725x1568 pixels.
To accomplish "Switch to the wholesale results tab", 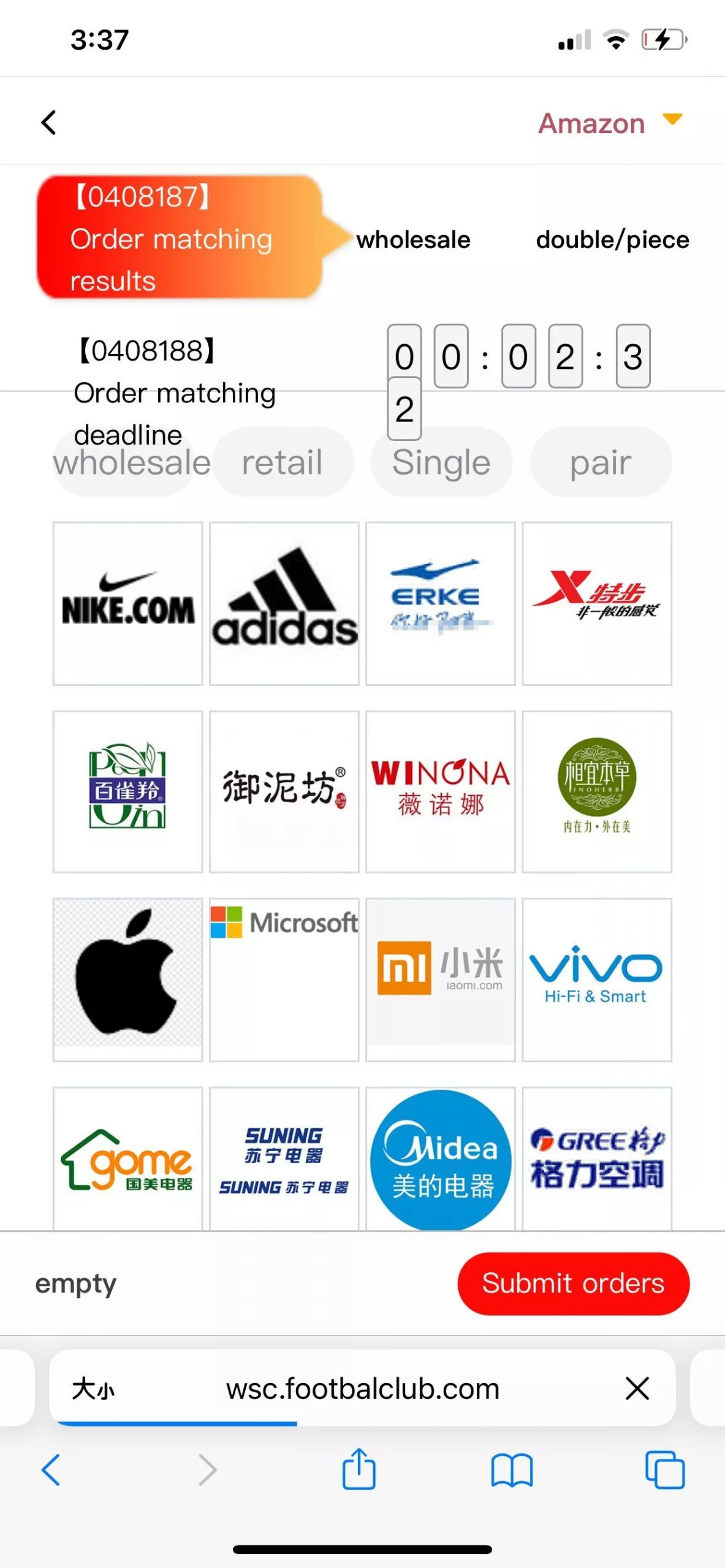I will click(413, 239).
